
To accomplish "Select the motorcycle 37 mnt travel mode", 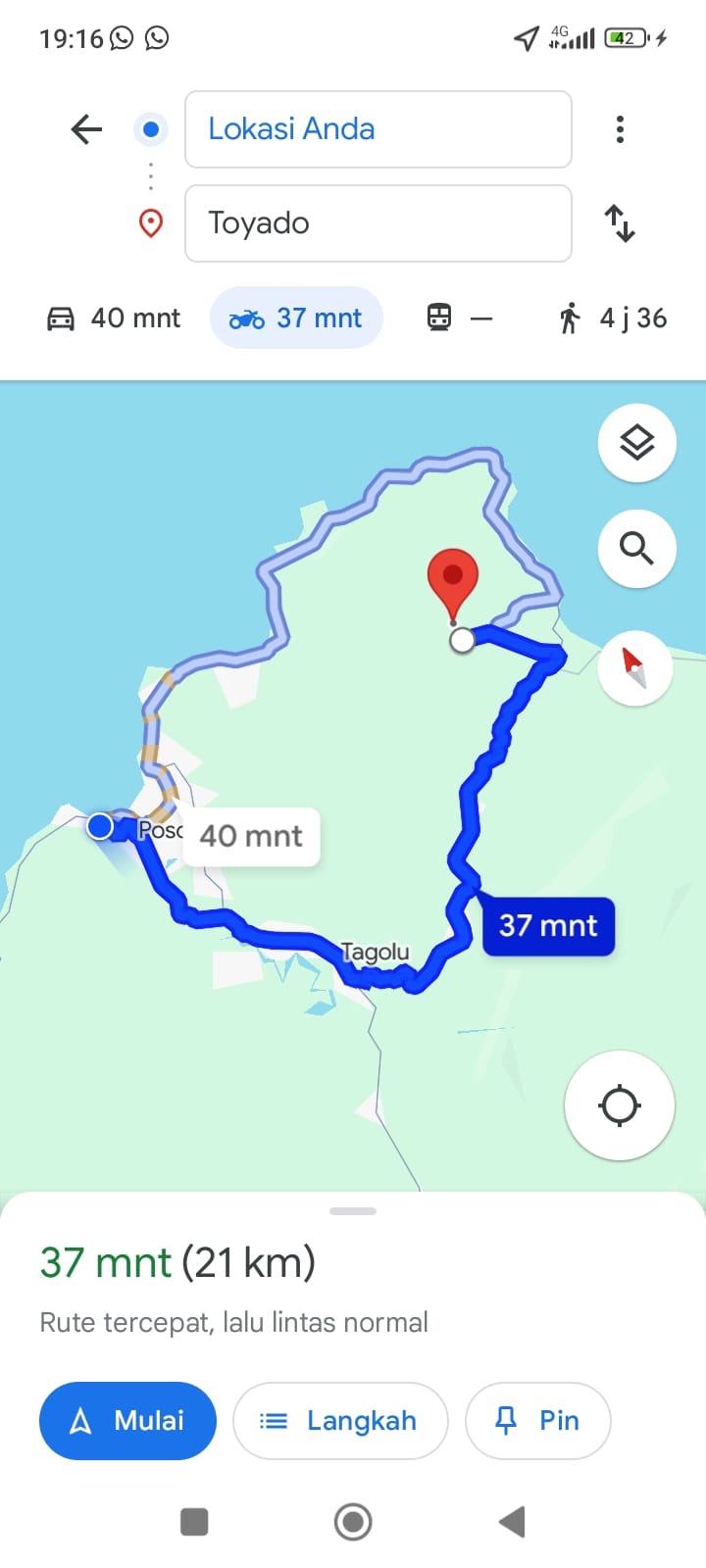I will [296, 318].
